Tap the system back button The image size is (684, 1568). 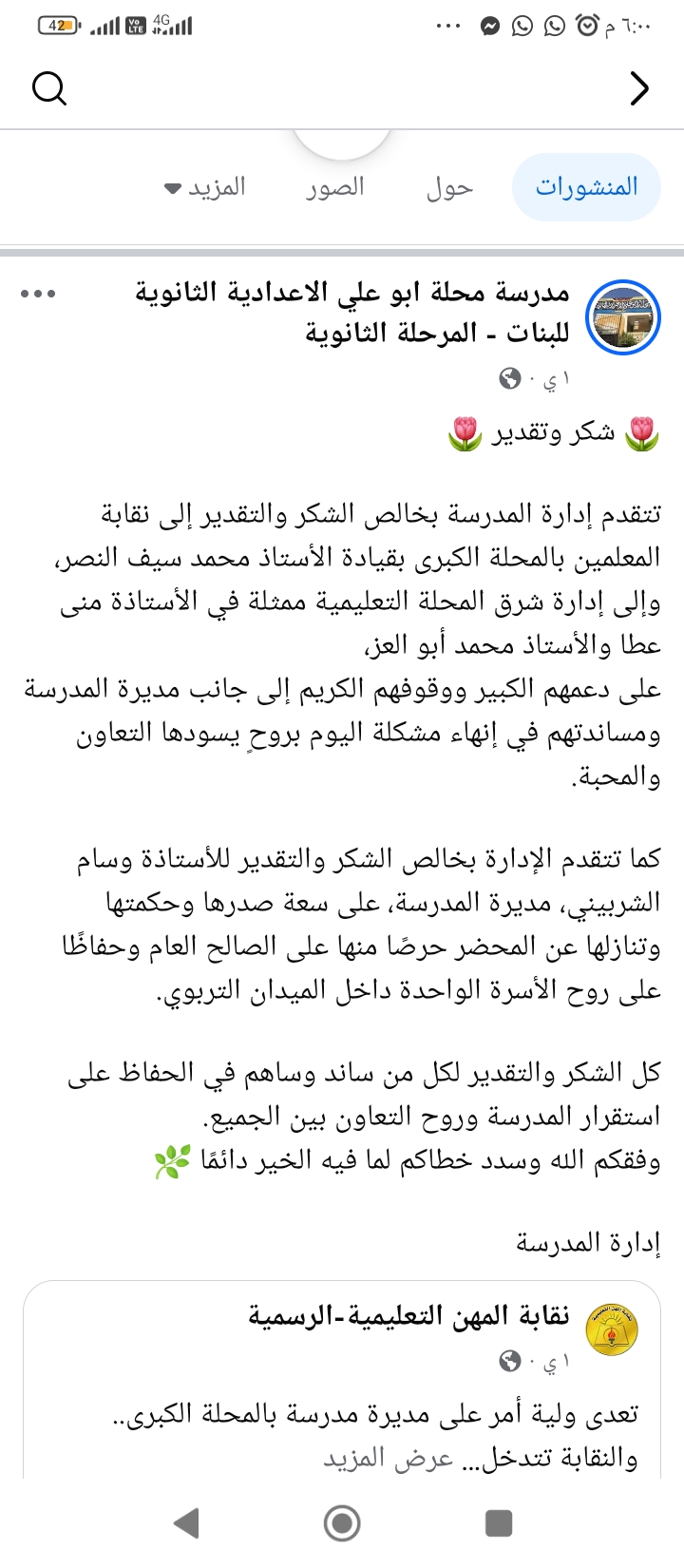point(186,1523)
